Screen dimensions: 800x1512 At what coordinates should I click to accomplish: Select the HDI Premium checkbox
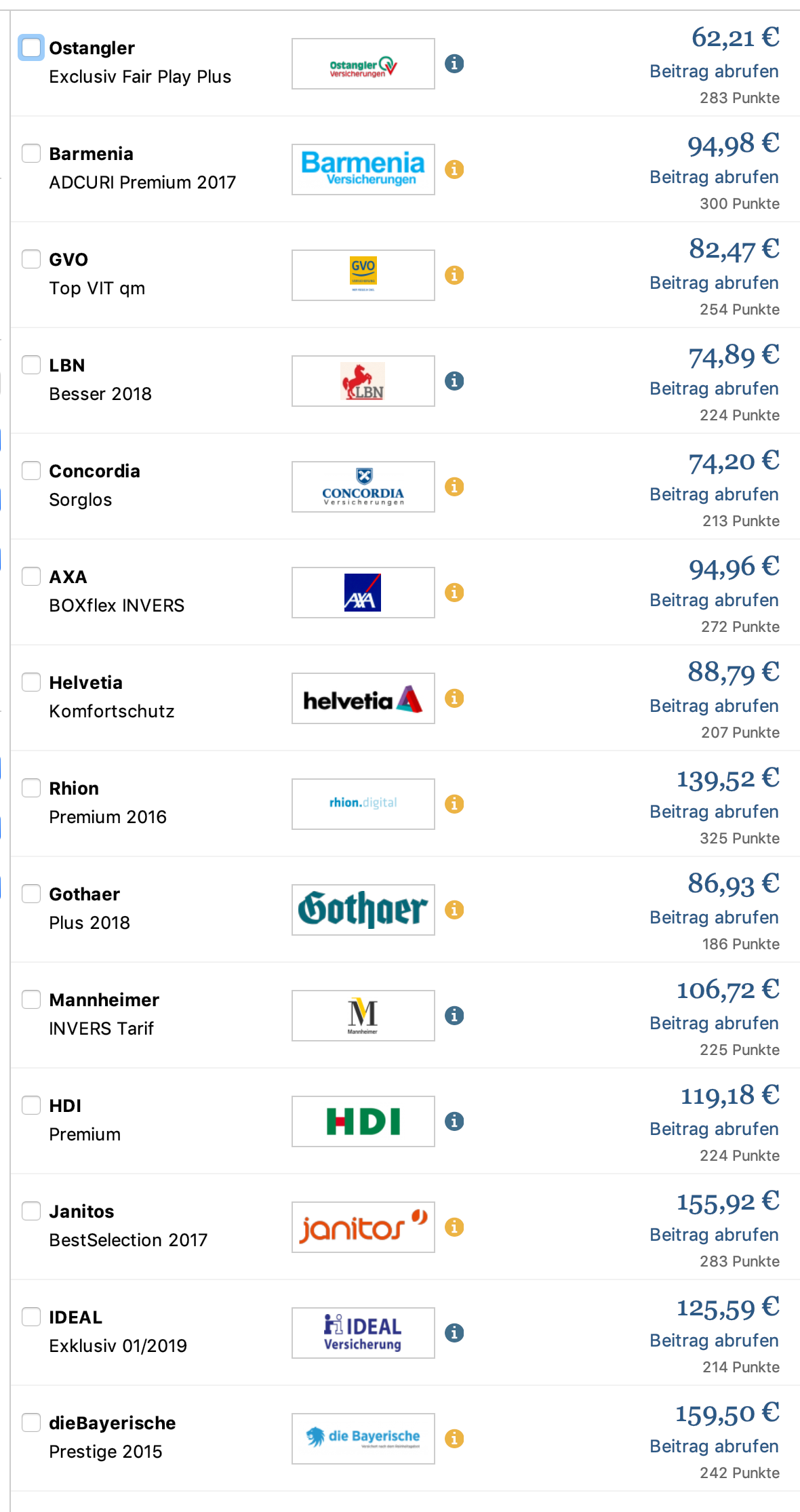coord(31,1105)
